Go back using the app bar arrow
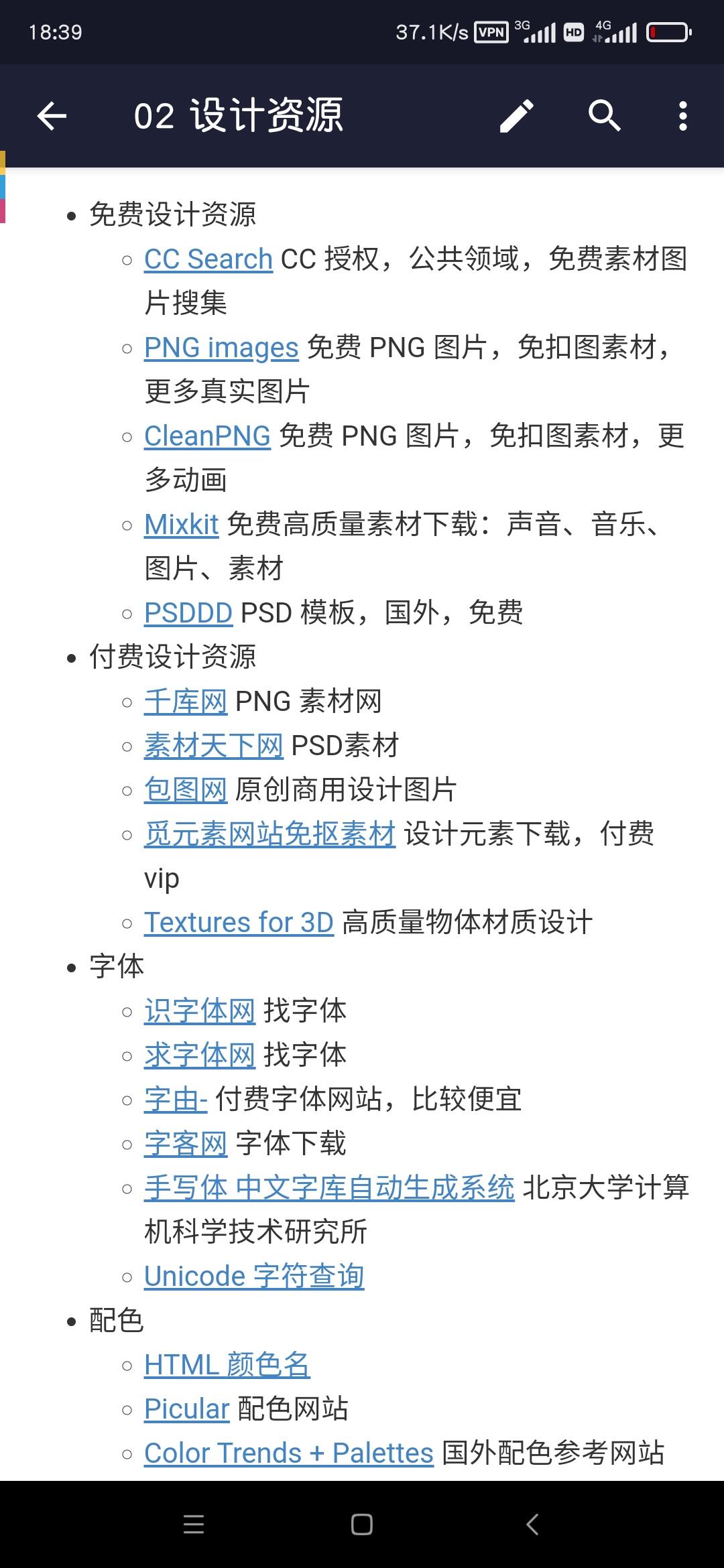724x1568 pixels. click(x=52, y=116)
